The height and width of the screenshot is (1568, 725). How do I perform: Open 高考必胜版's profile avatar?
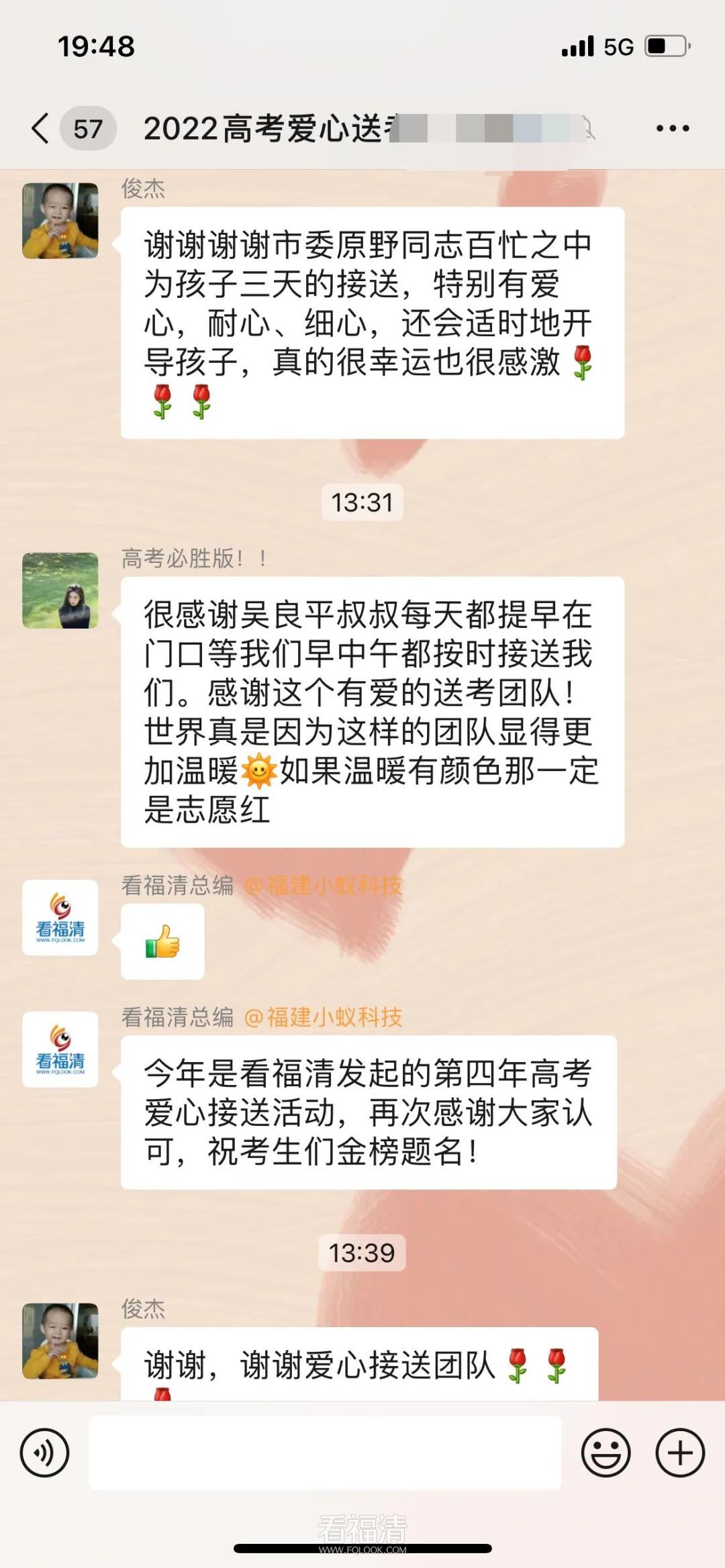coord(60,590)
